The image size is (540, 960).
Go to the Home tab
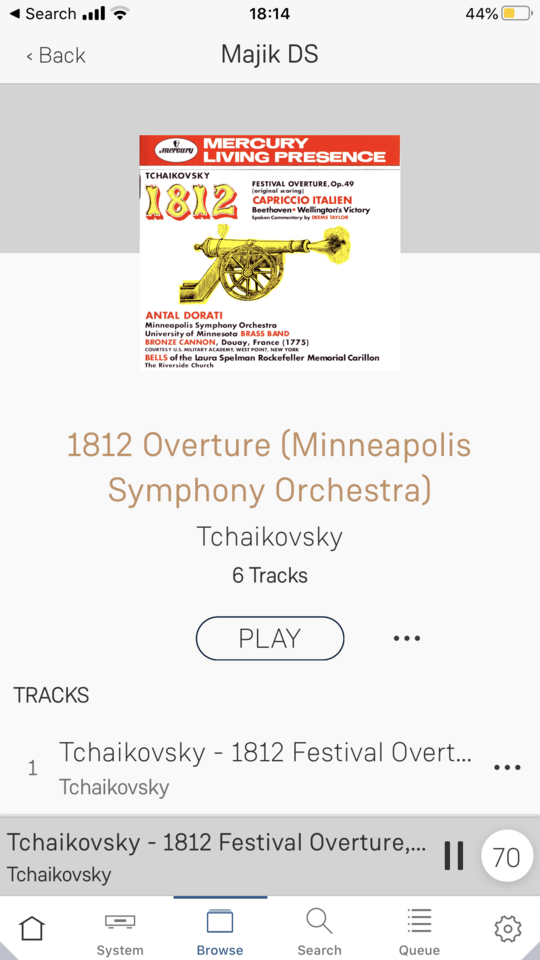(32, 928)
